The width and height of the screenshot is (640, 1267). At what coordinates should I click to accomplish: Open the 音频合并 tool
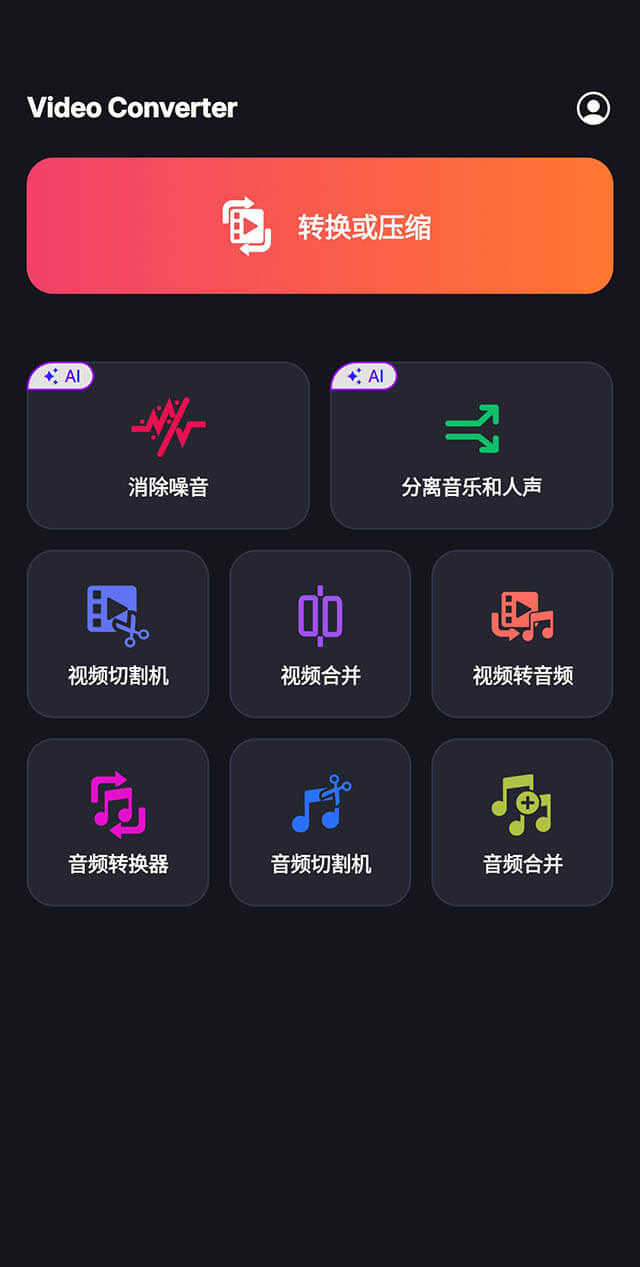[522, 822]
